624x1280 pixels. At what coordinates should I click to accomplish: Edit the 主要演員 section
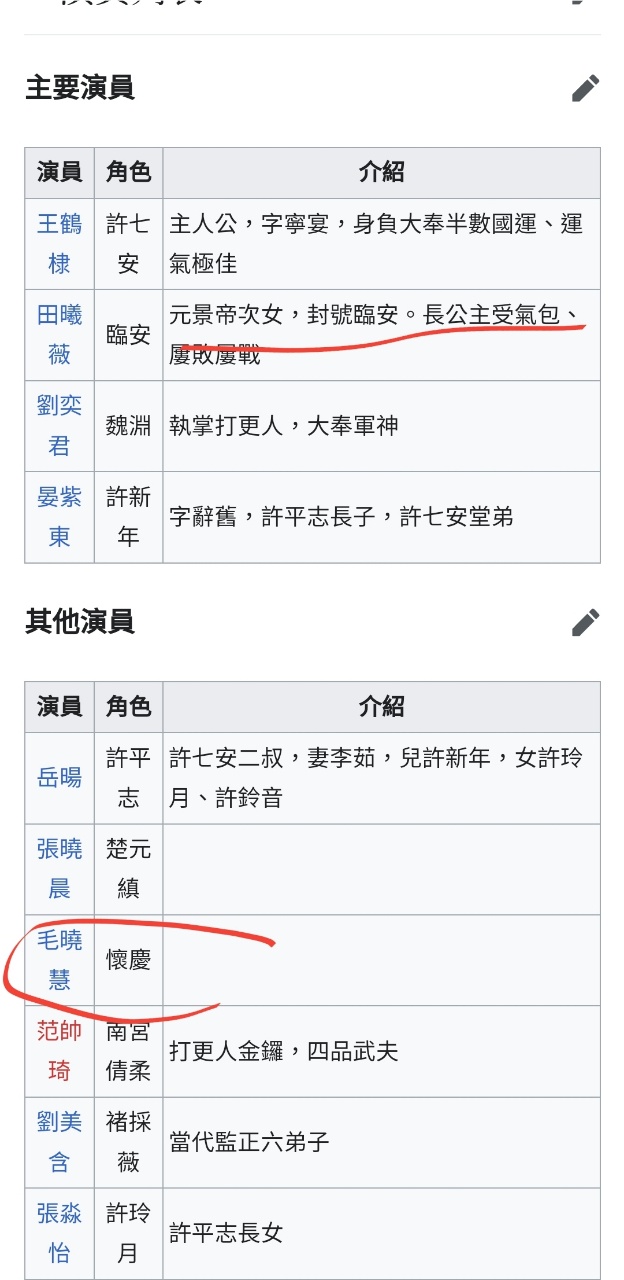(585, 88)
